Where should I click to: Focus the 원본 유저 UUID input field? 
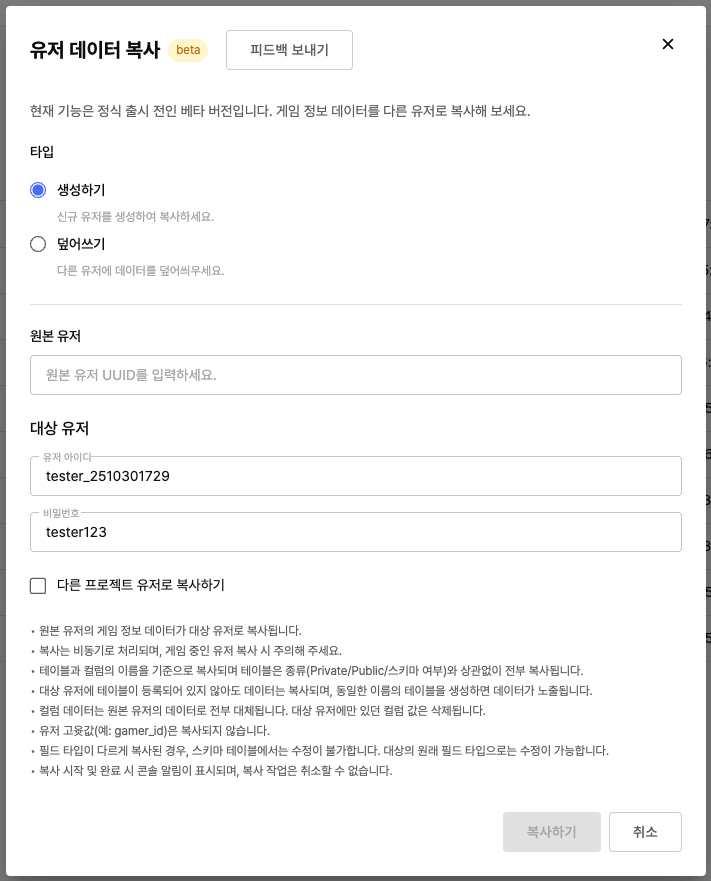356,375
